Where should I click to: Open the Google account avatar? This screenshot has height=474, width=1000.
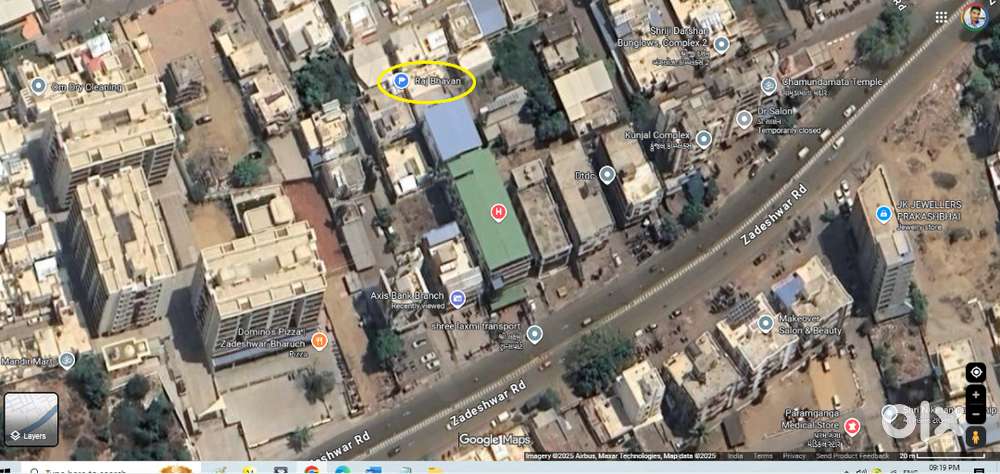click(975, 17)
